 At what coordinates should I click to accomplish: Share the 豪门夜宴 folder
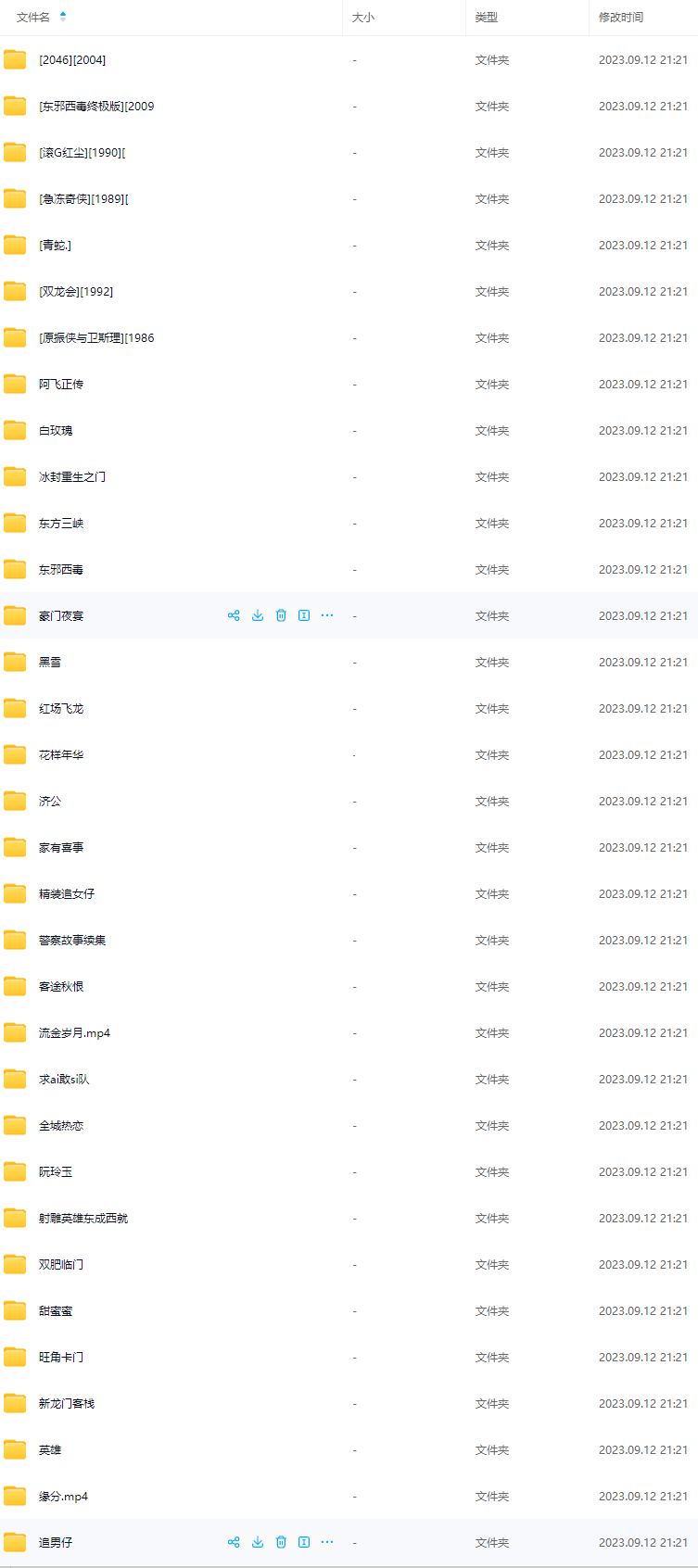point(234,615)
